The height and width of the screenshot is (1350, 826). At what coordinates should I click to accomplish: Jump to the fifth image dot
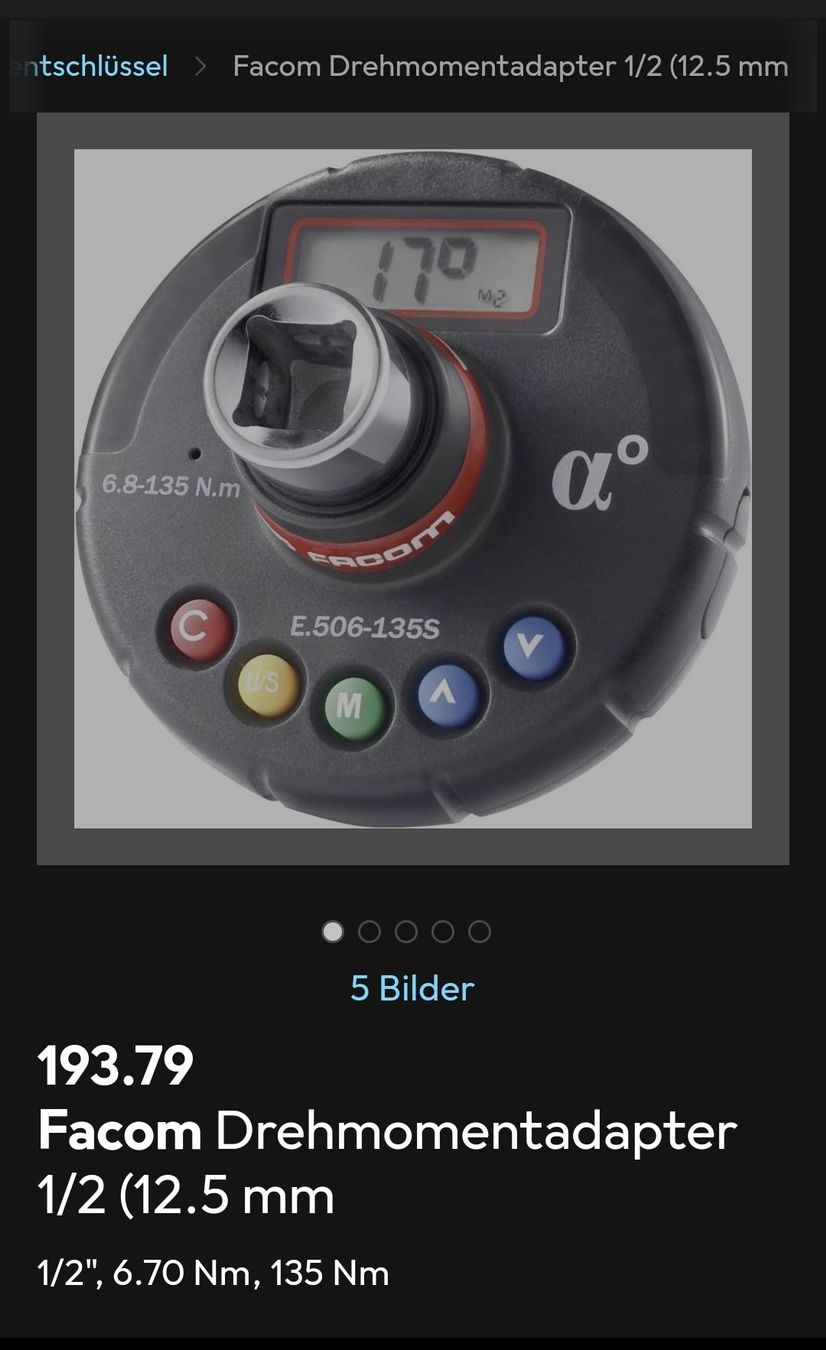pyautogui.click(x=480, y=932)
